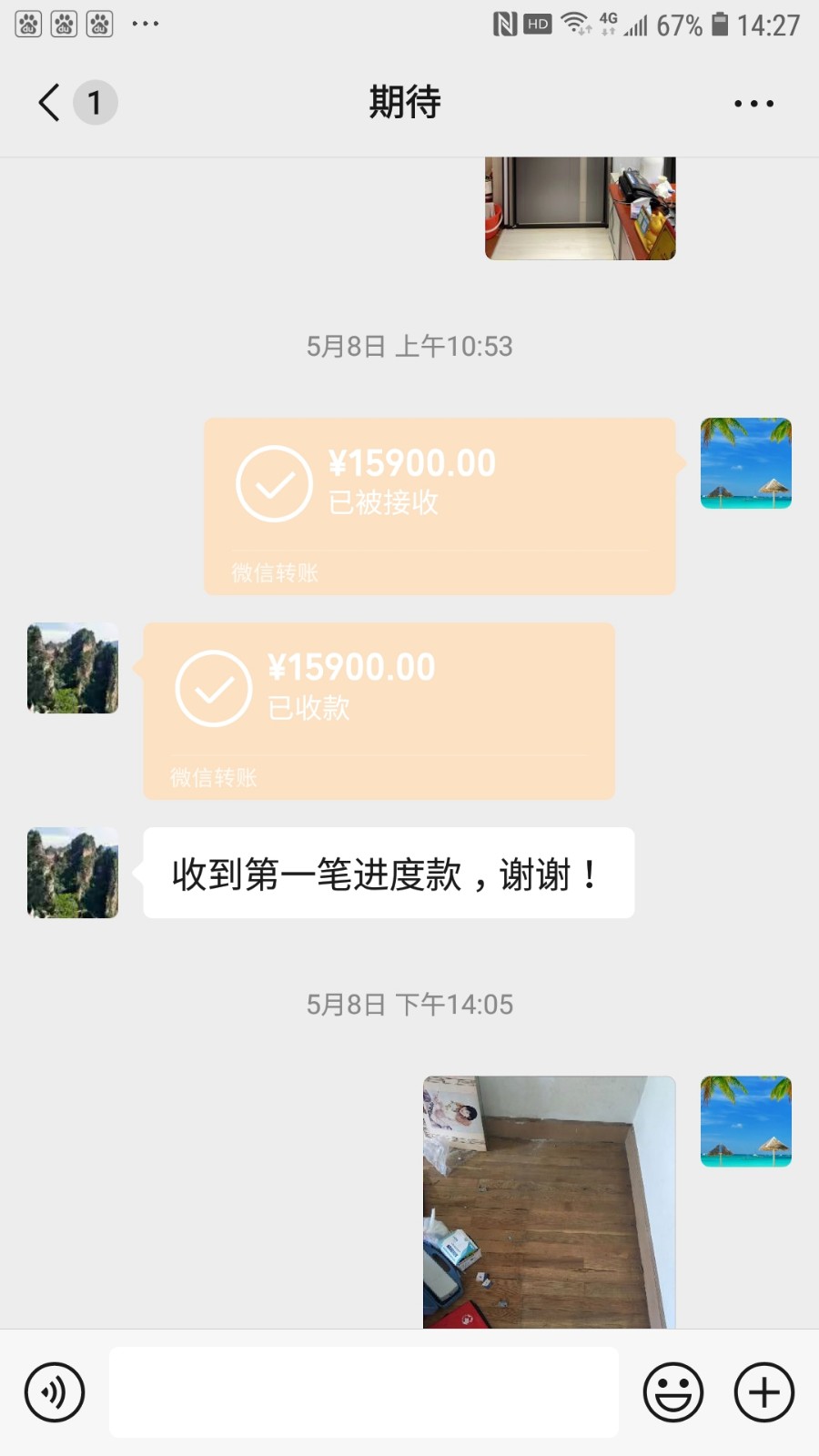Image resolution: width=819 pixels, height=1456 pixels.
Task: Open the received ¥15900.00 transfer marked 已收款
Action: (379, 710)
